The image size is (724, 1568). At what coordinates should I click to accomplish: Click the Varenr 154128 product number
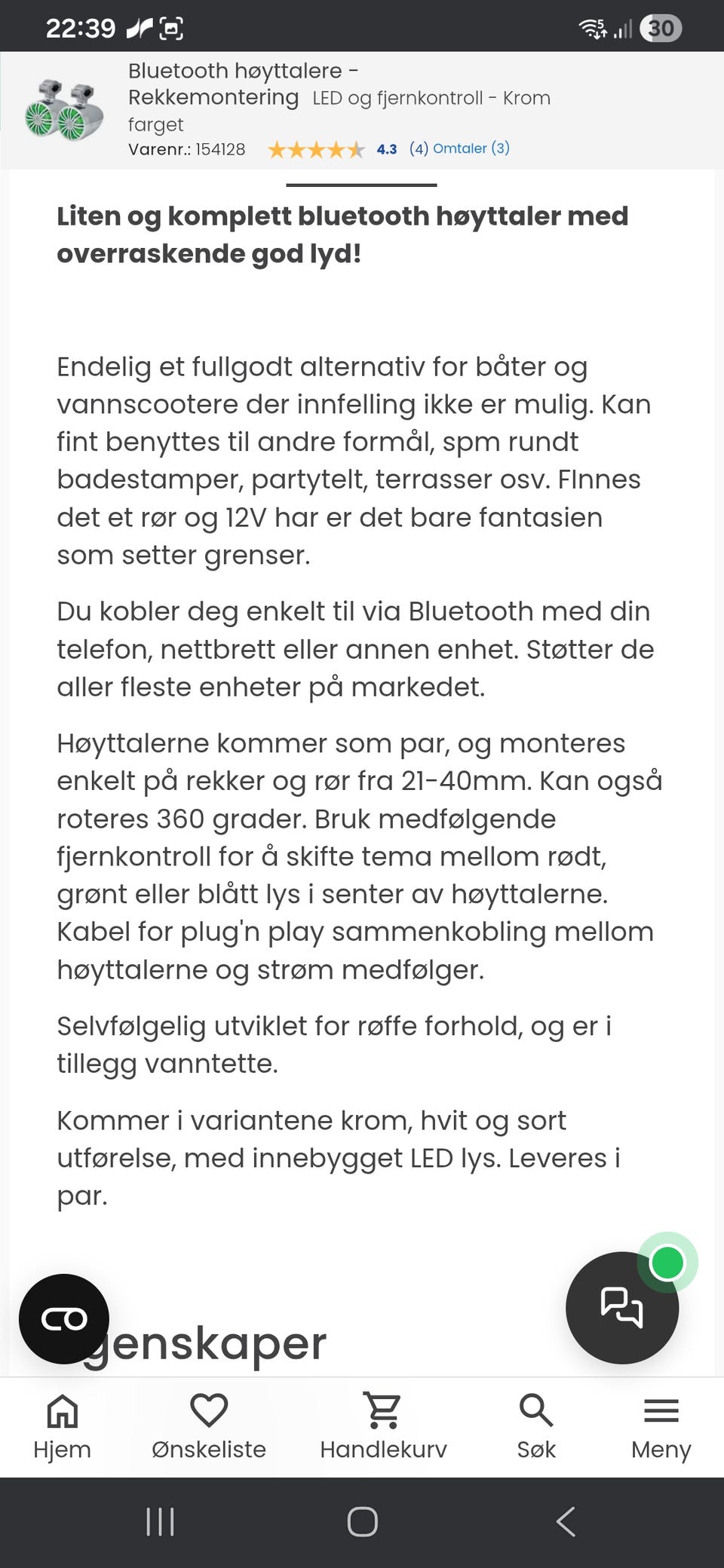(186, 149)
